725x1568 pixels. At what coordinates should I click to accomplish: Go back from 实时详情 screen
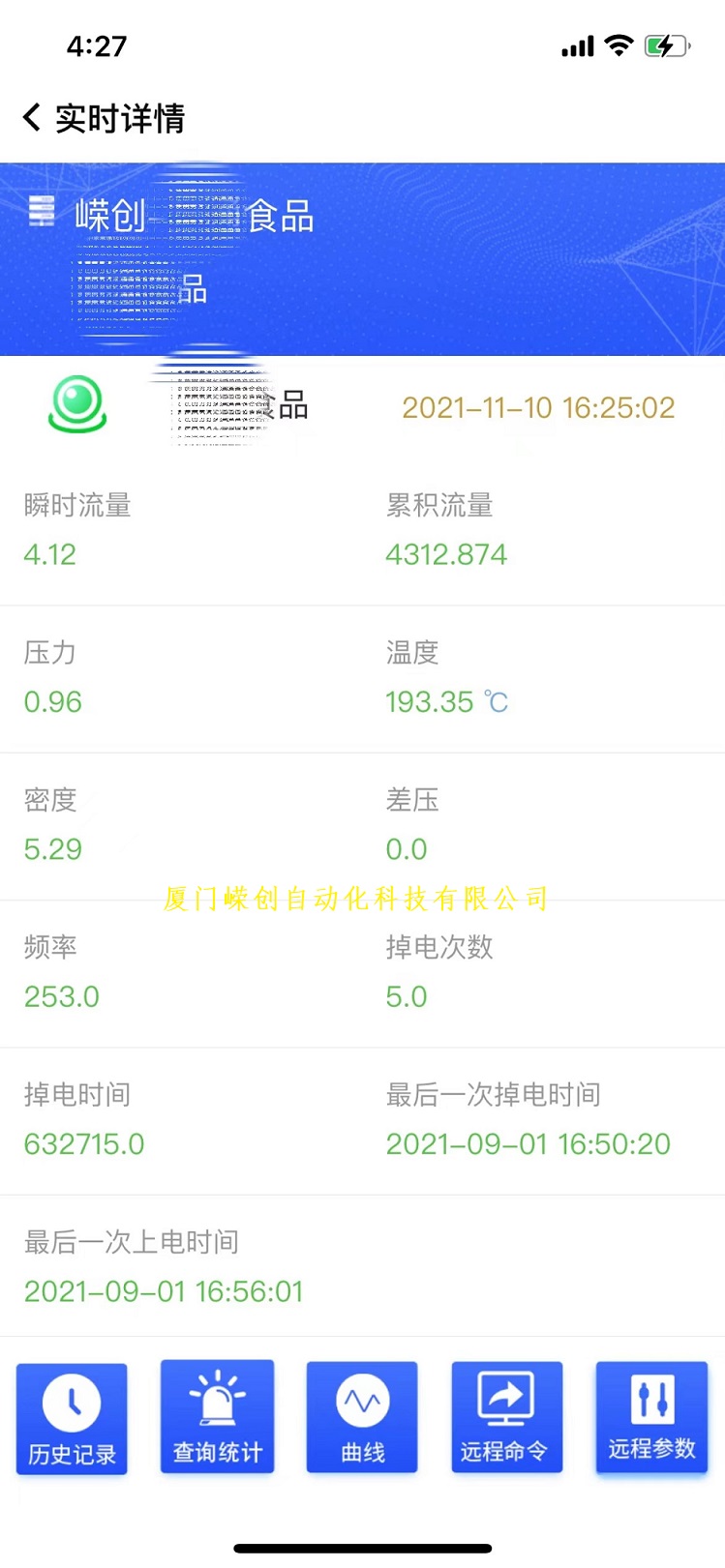pyautogui.click(x=32, y=118)
